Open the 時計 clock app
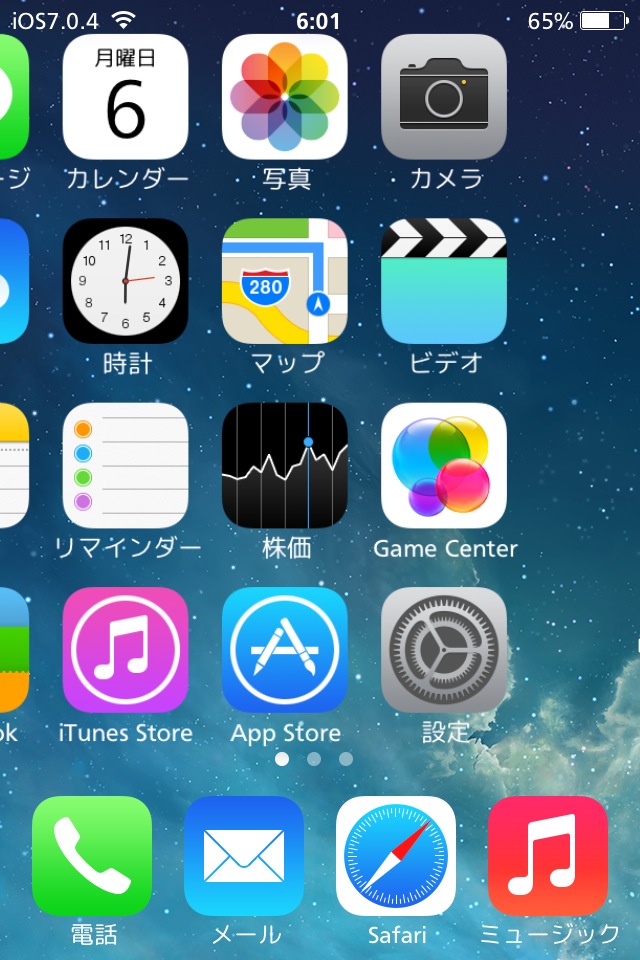 pos(125,281)
